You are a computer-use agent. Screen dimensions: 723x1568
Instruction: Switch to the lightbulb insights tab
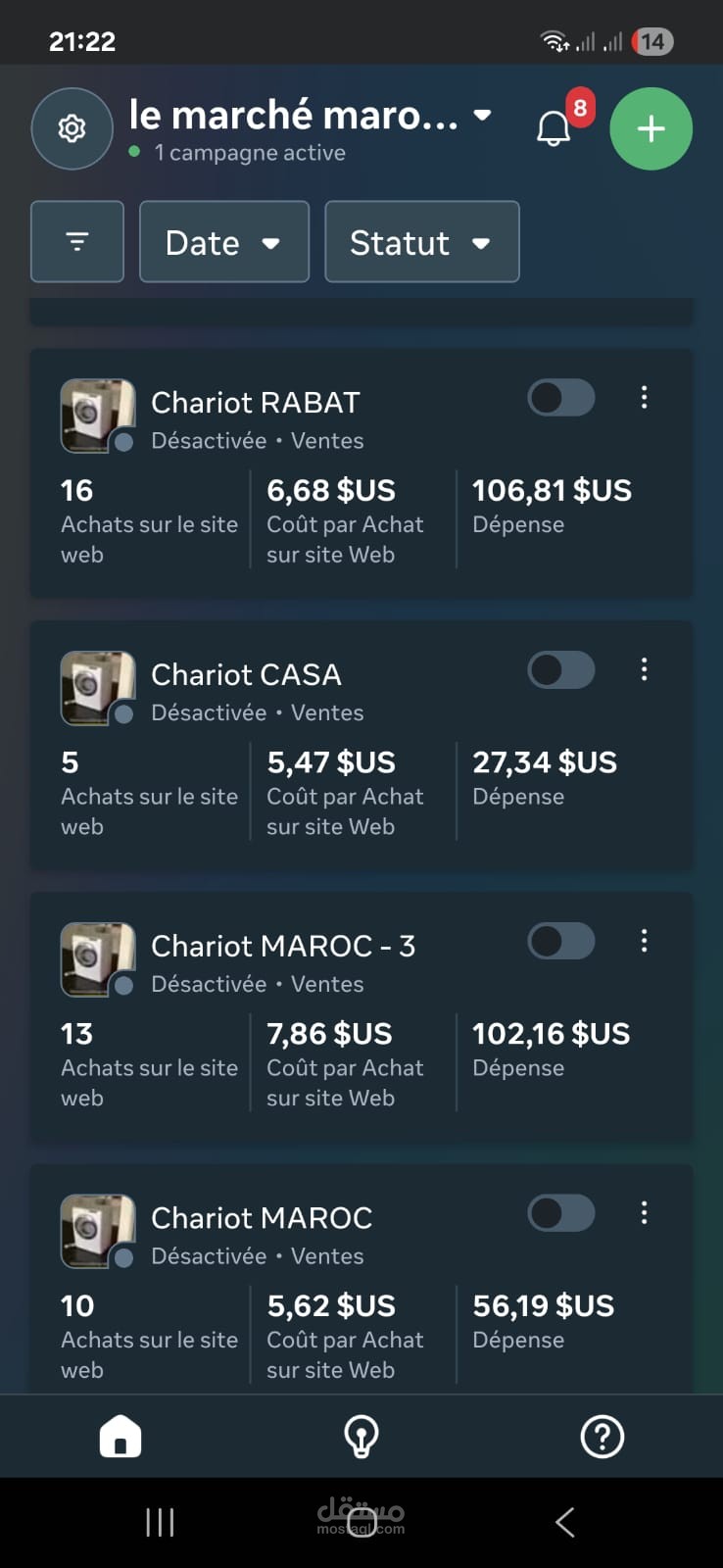361,1437
